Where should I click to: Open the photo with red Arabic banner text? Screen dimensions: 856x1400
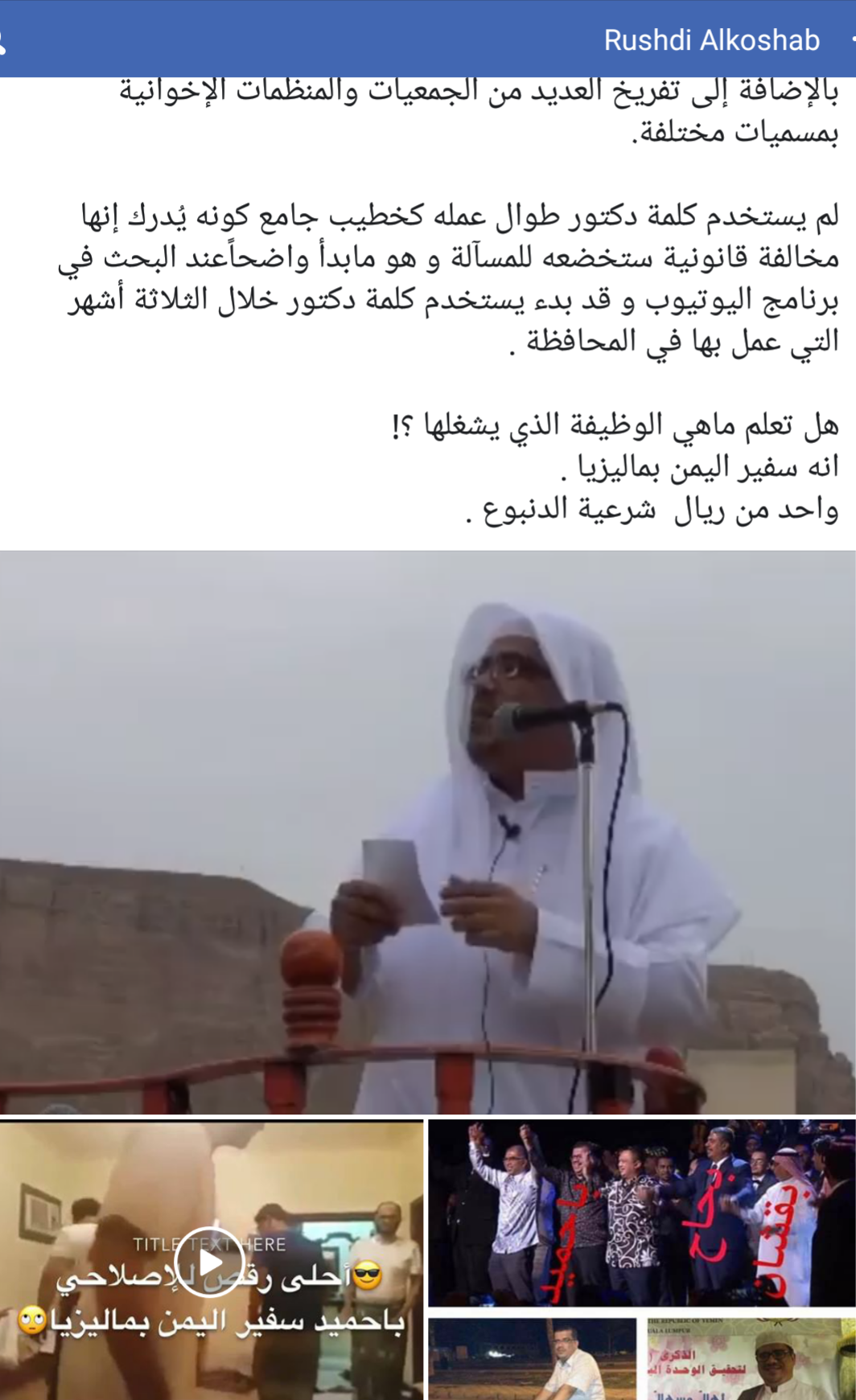coord(750,1358)
